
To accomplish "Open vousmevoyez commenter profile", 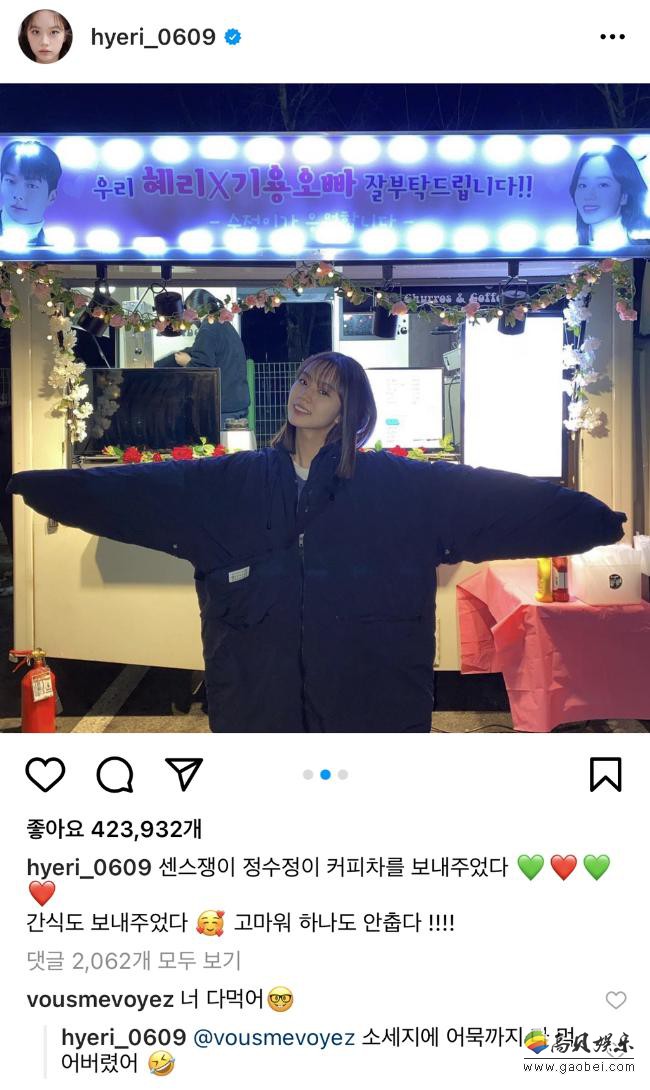I will pos(96,1000).
